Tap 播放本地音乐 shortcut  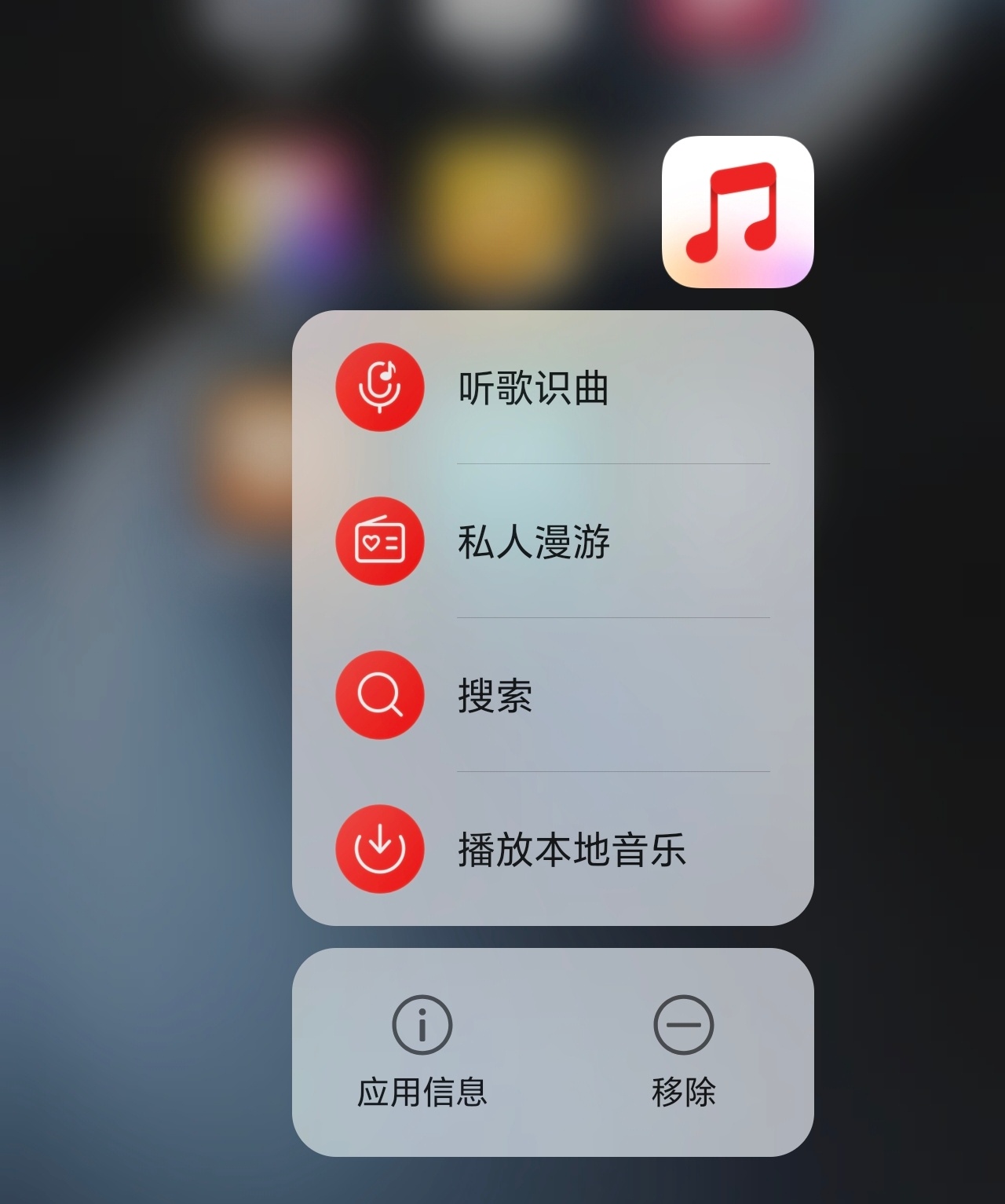point(571,850)
